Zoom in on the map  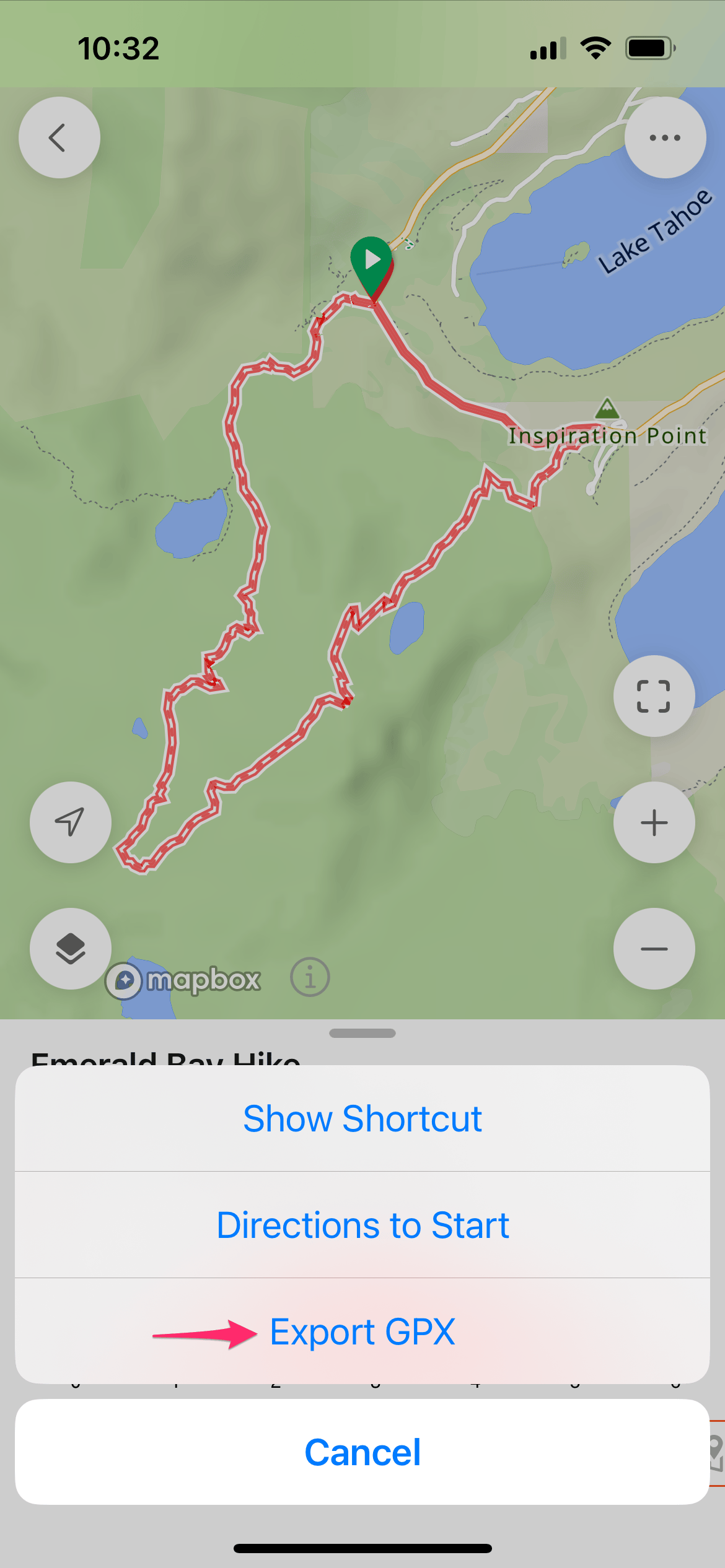(x=654, y=822)
